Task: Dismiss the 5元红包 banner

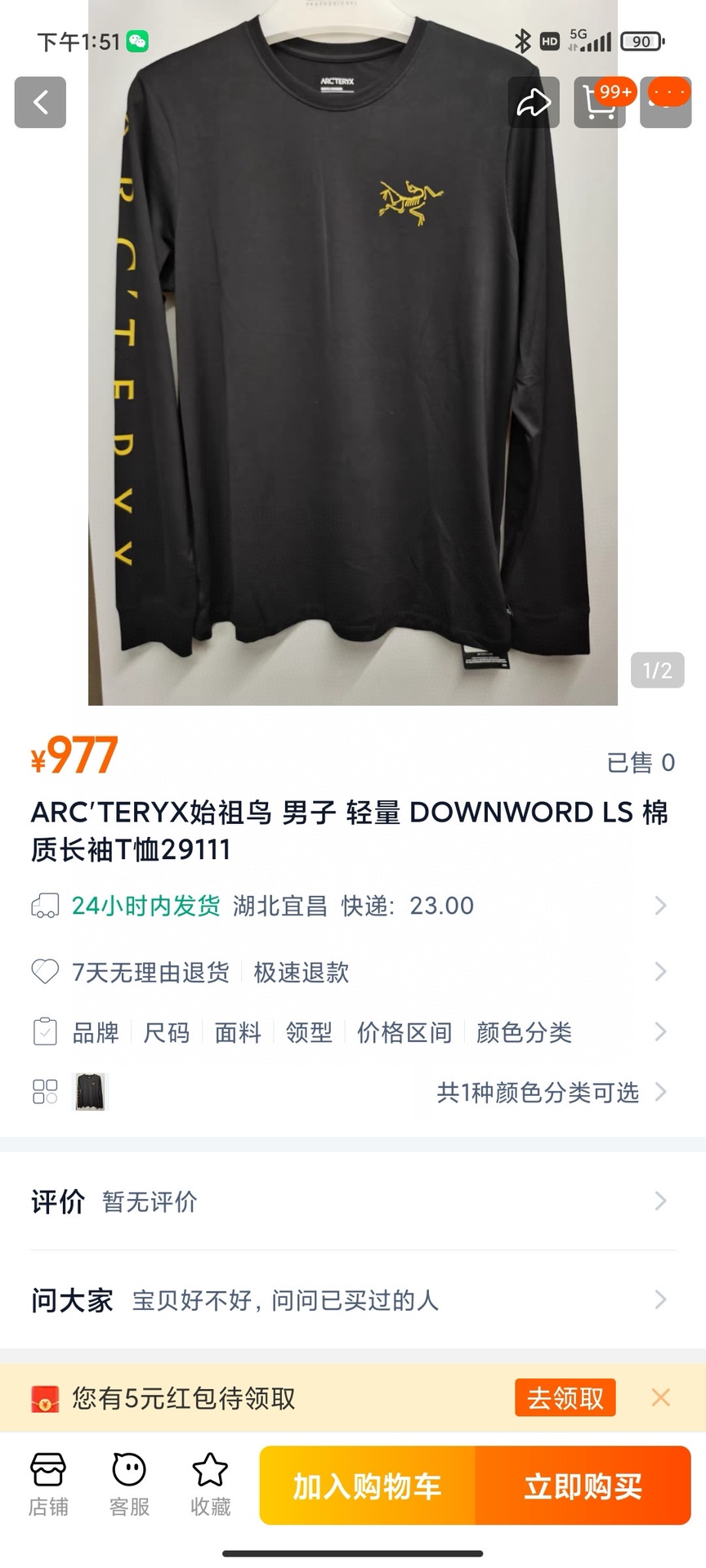Action: (x=661, y=1397)
